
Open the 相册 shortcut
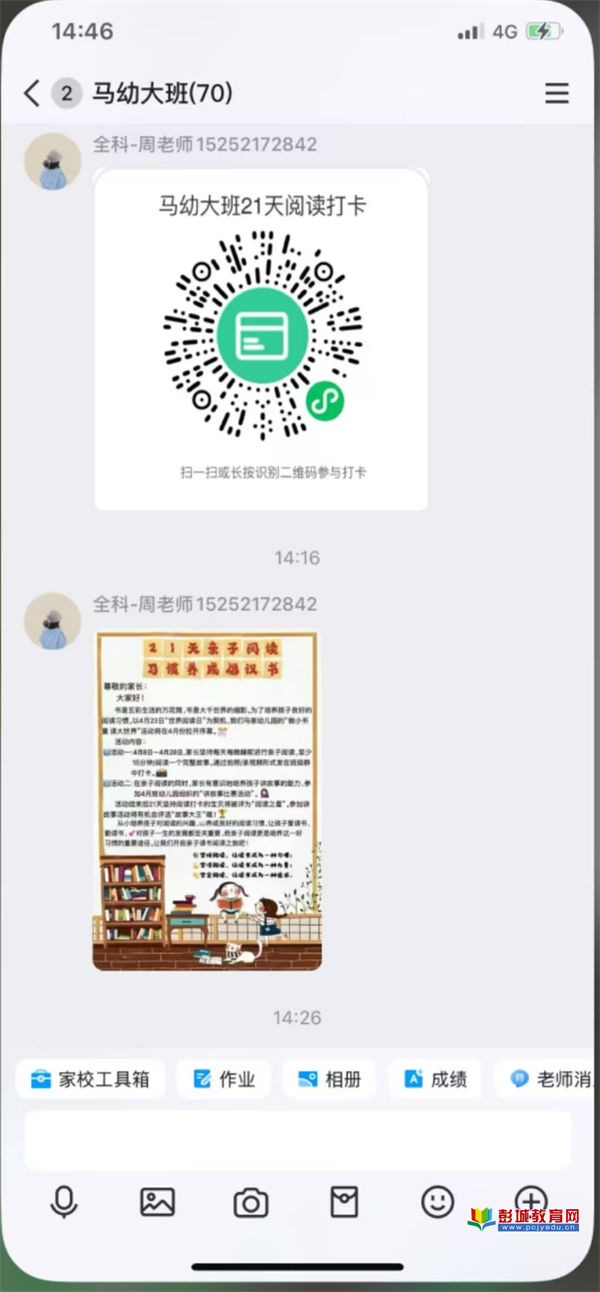click(x=329, y=1079)
